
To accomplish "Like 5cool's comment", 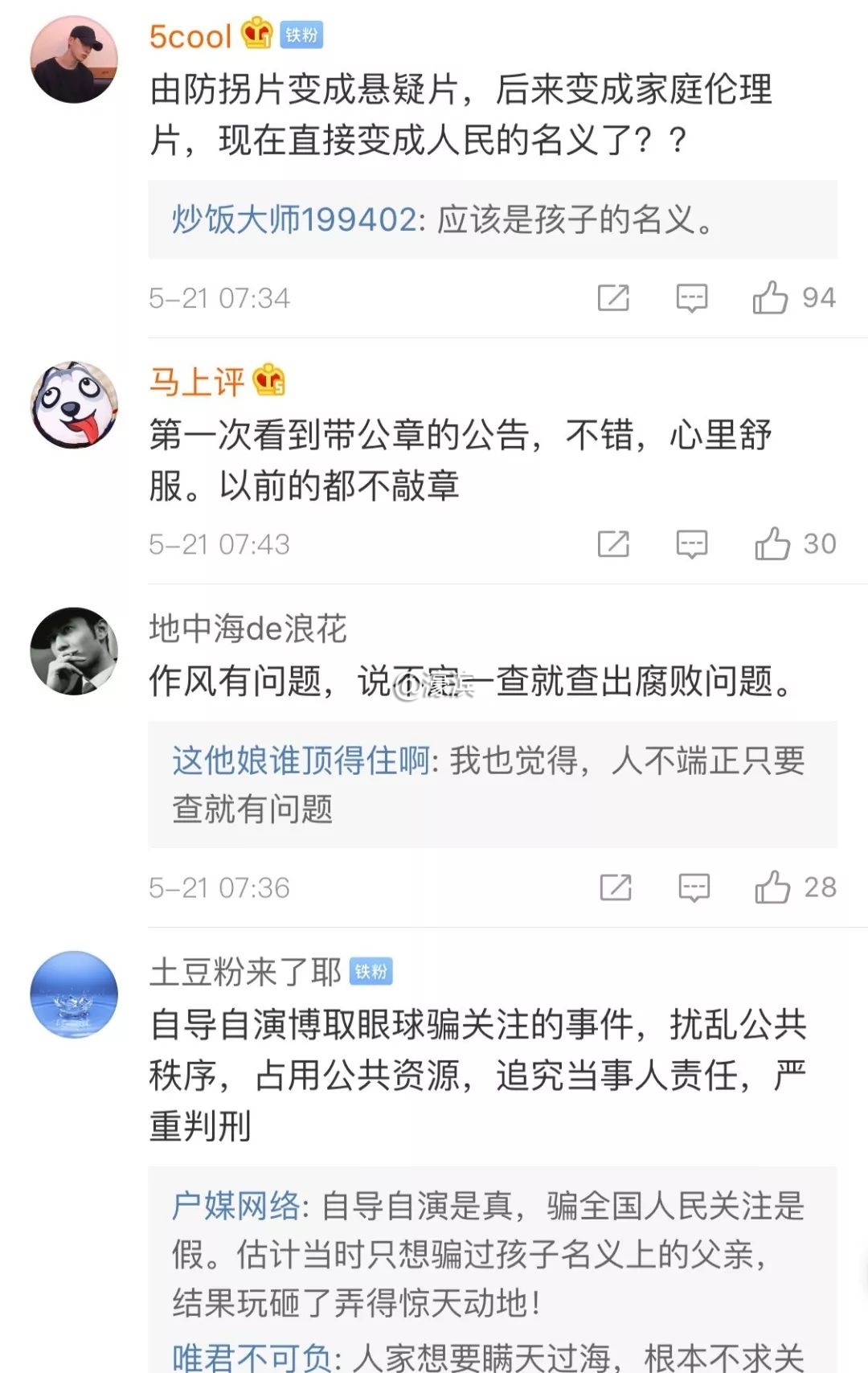I will point(770,298).
